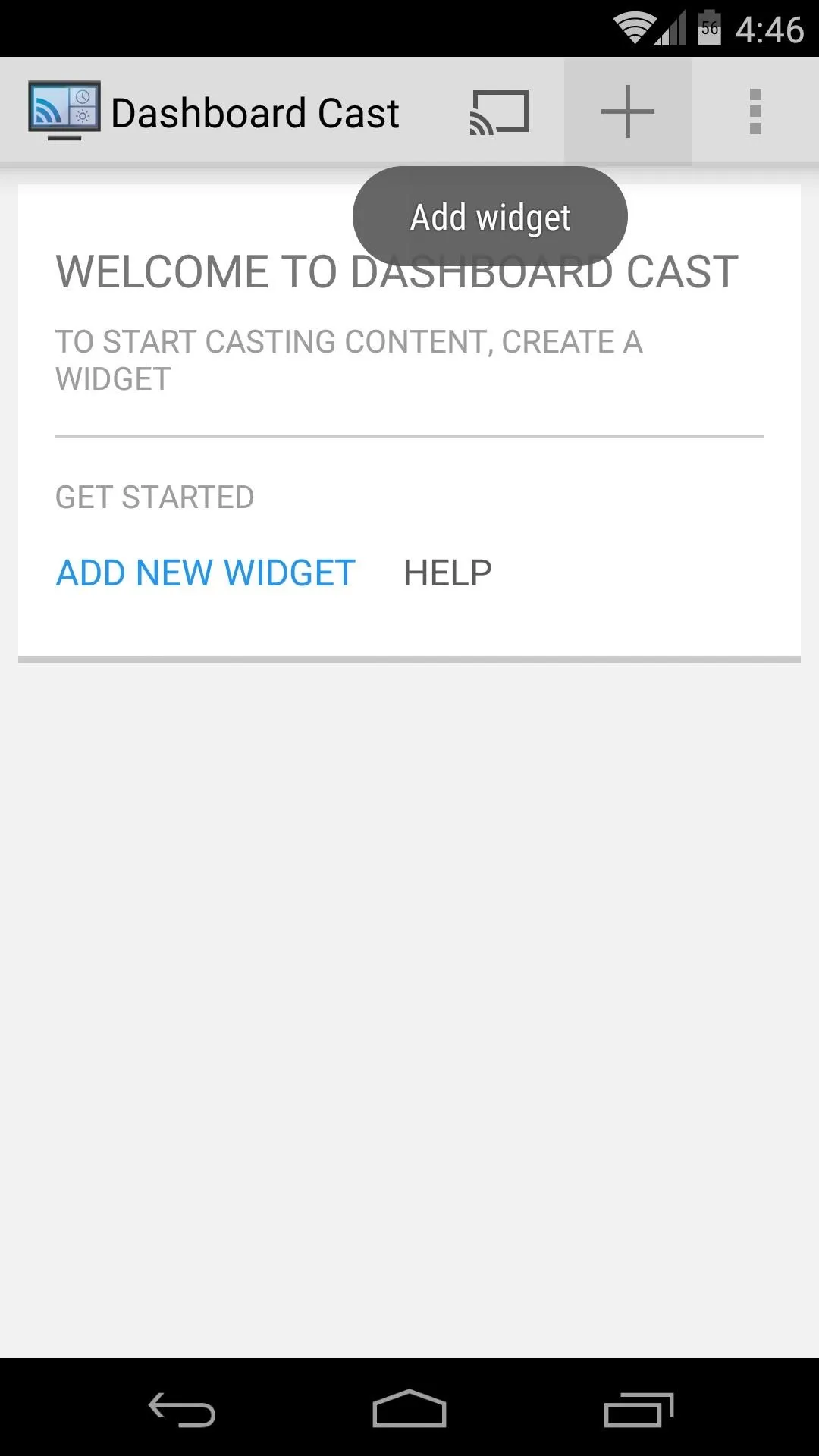Open the overflow menu
The width and height of the screenshot is (819, 1456).
point(755,111)
